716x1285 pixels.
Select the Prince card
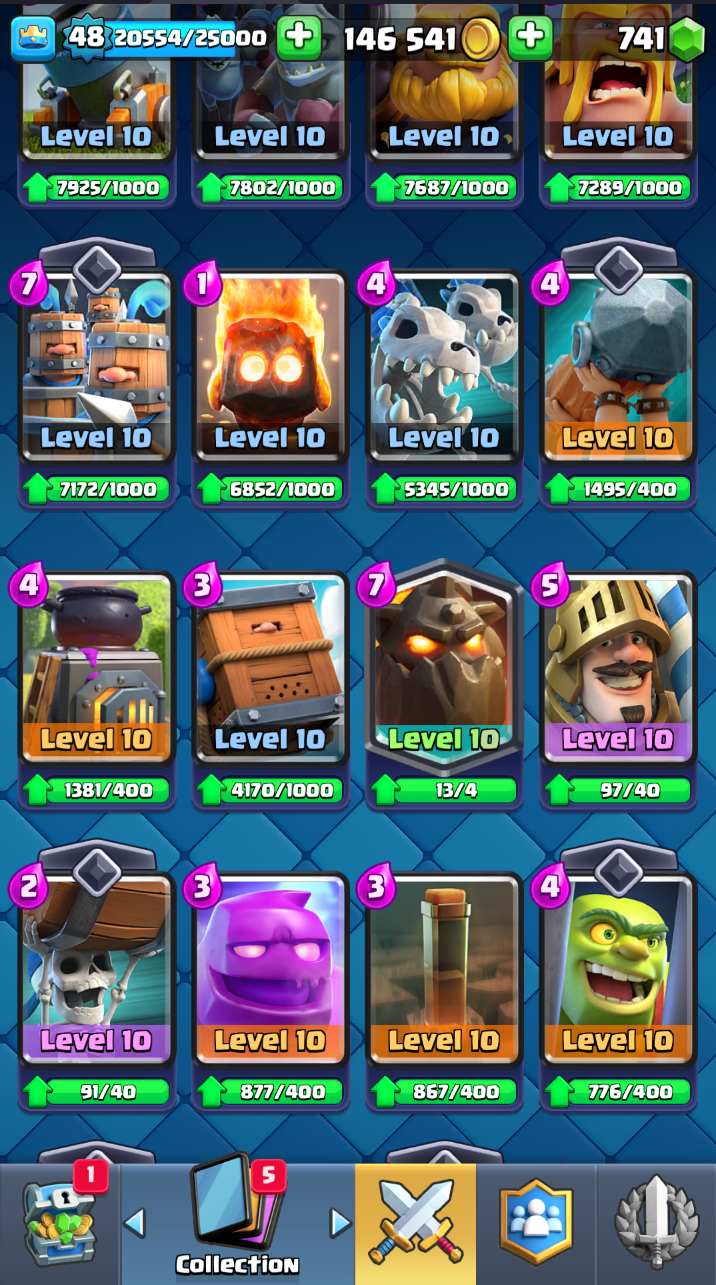(x=618, y=669)
